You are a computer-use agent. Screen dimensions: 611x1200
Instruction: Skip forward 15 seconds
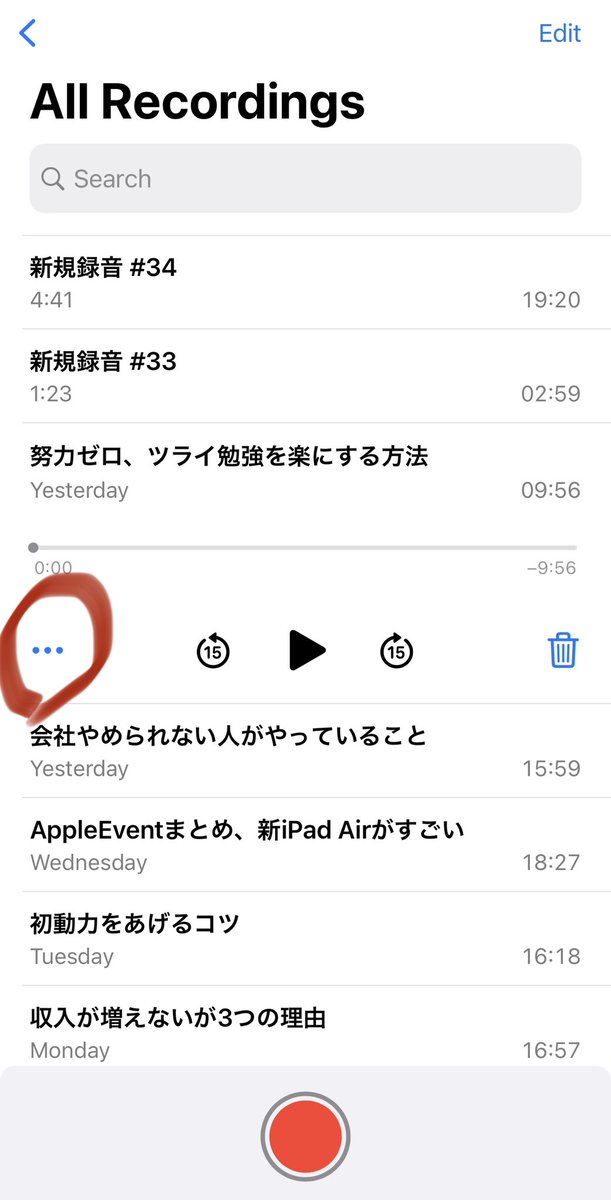tap(397, 651)
